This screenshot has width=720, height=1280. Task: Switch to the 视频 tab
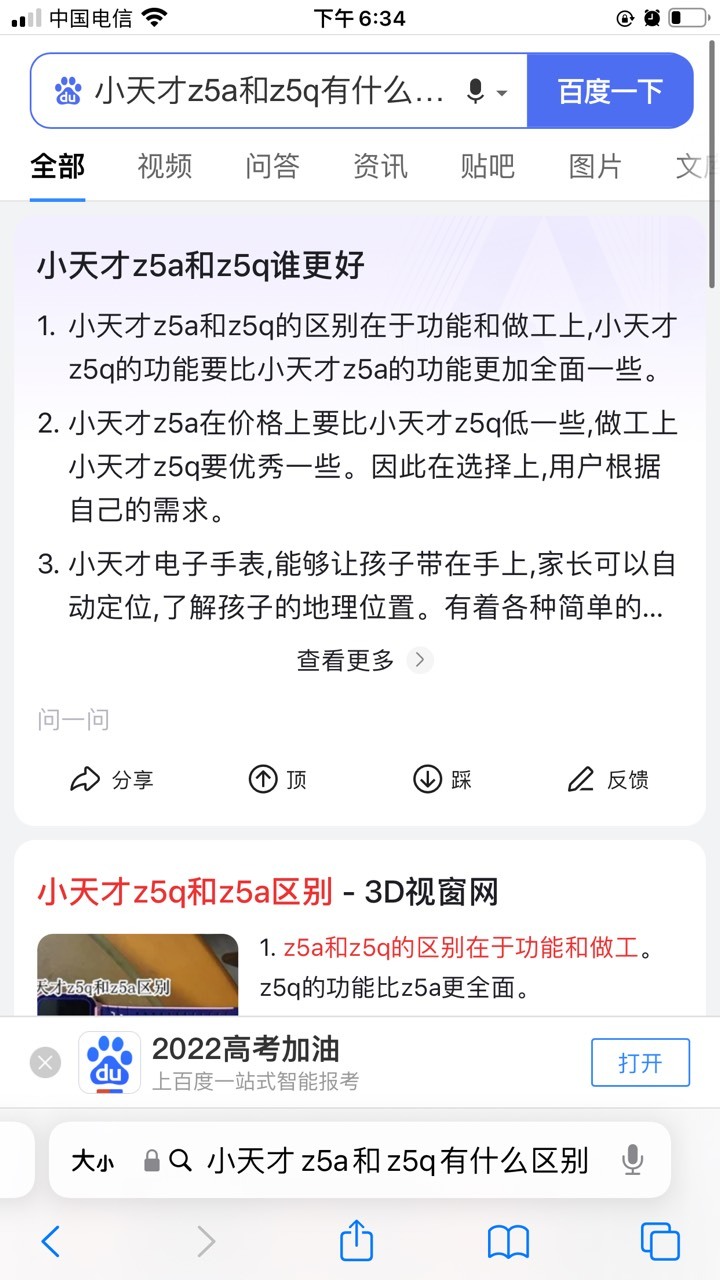coord(165,166)
